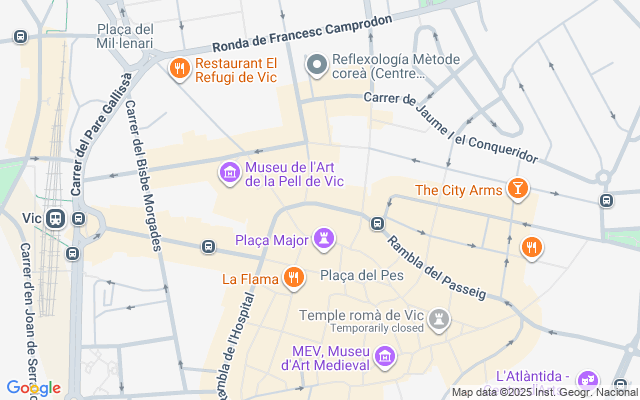Screen dimensions: 640x400
Task: Tap Museu de l'Art de la Pell marker
Action: click(230, 173)
